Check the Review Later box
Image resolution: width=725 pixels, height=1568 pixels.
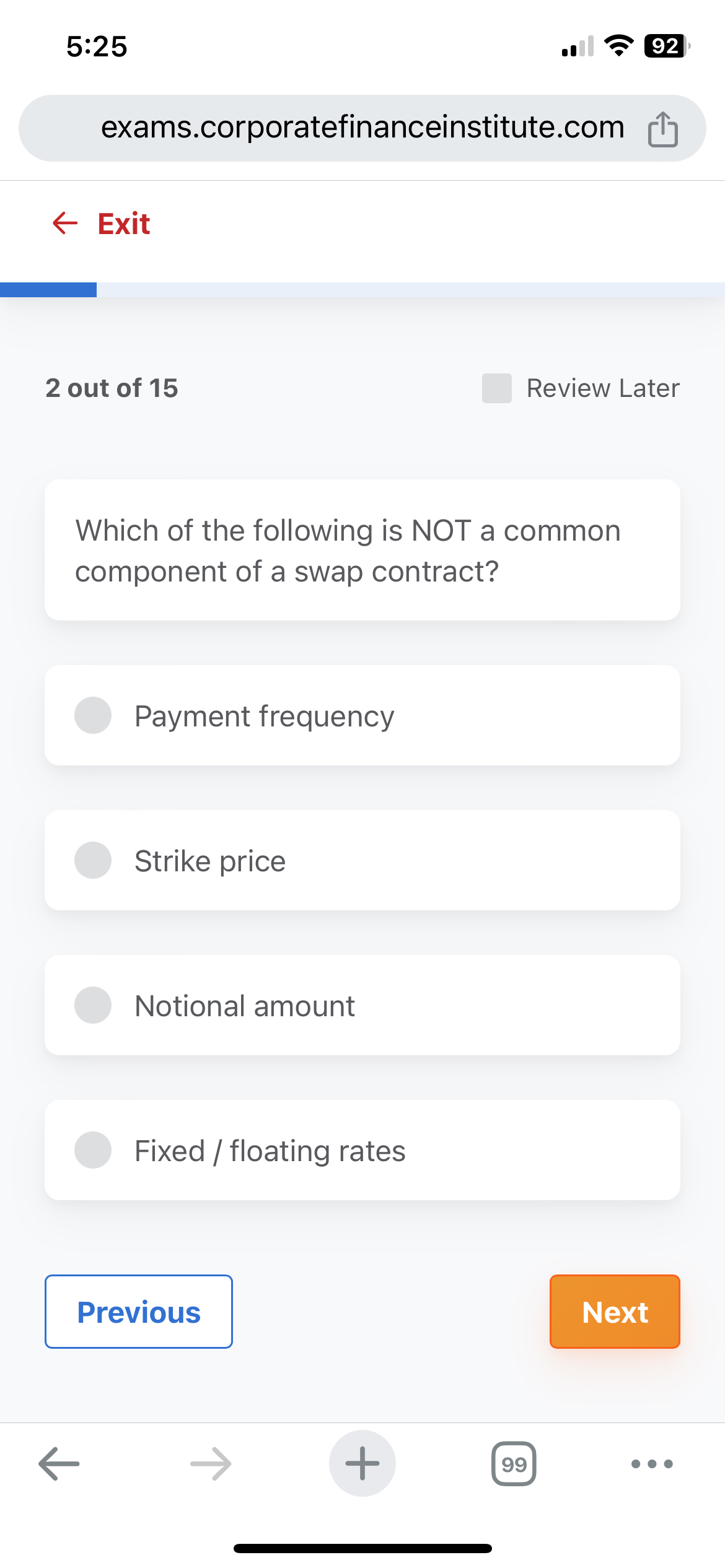click(496, 388)
